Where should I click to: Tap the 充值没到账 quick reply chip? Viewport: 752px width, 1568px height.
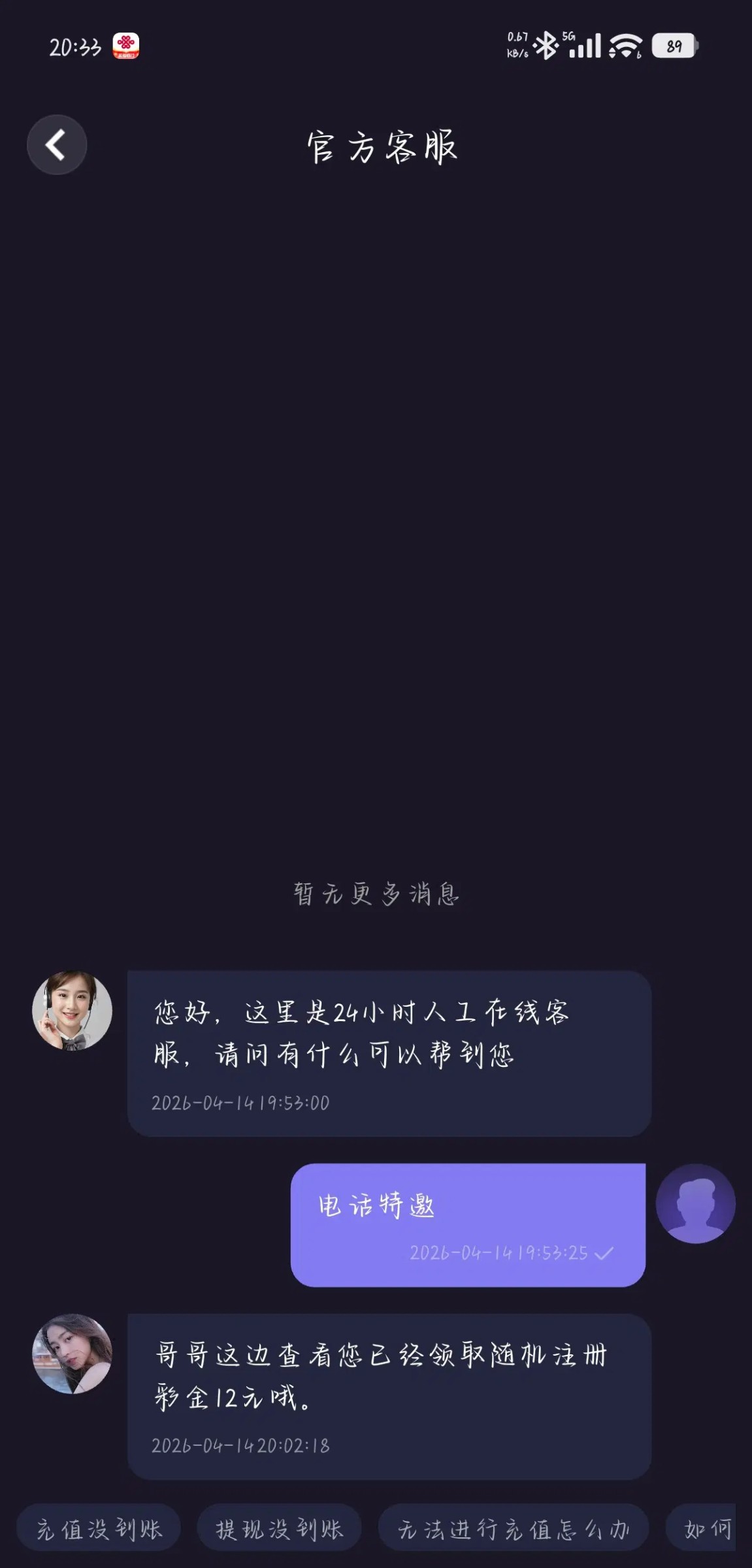99,1529
